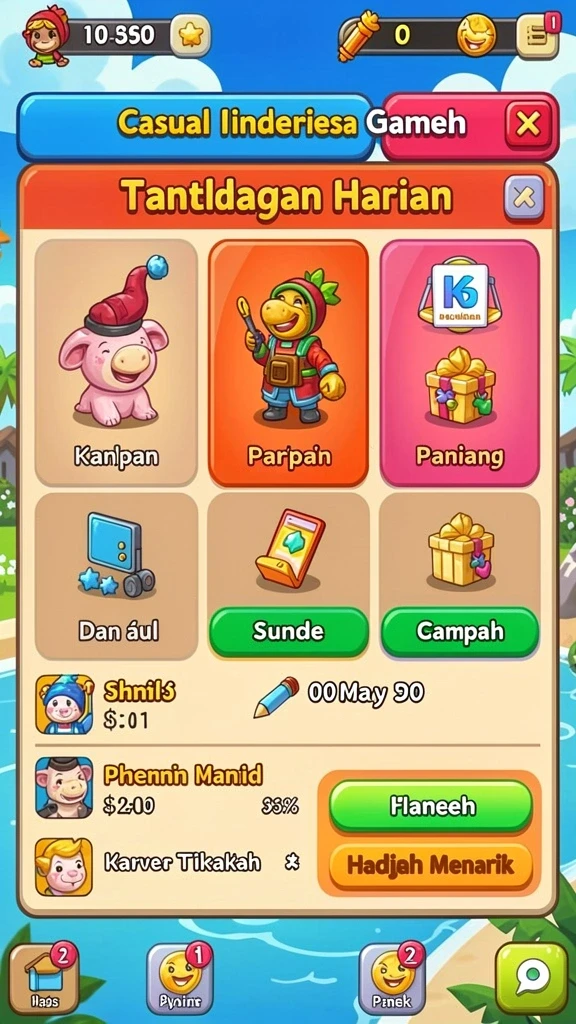The image size is (576, 1024).
Task: Tap the green Flaneeh button
Action: 431,805
